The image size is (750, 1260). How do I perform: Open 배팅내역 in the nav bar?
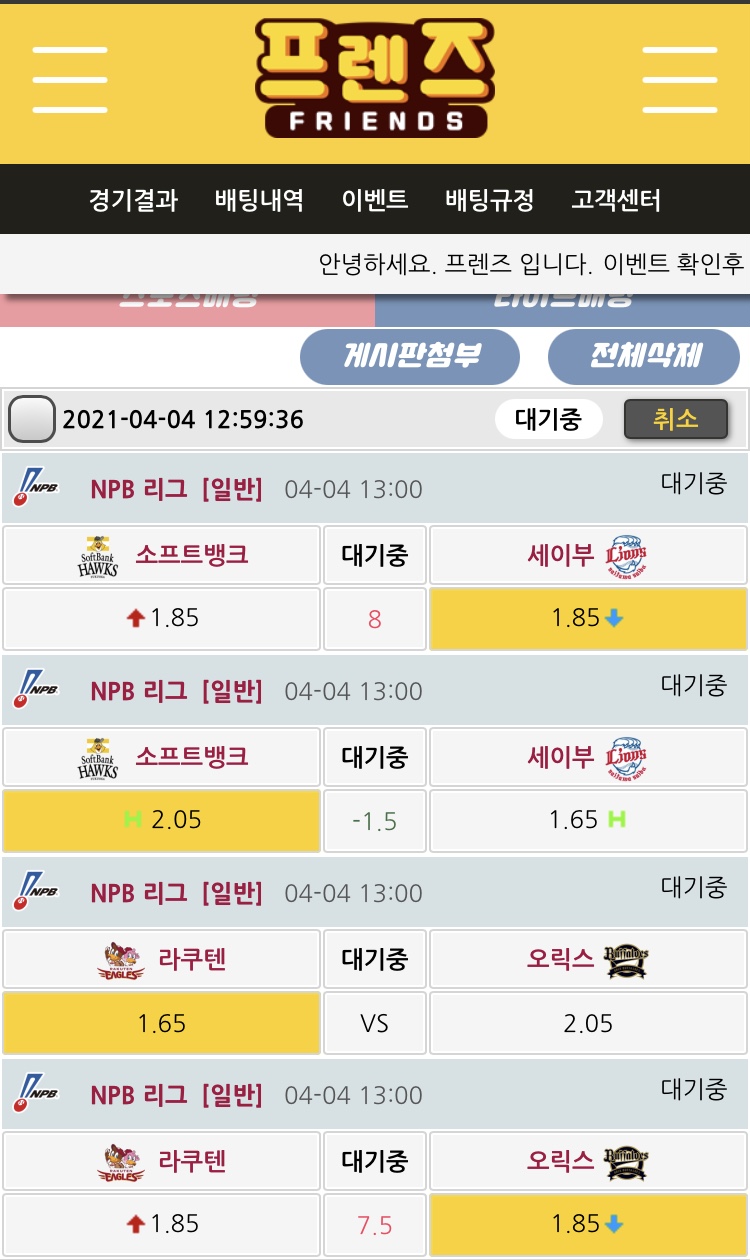pos(259,199)
